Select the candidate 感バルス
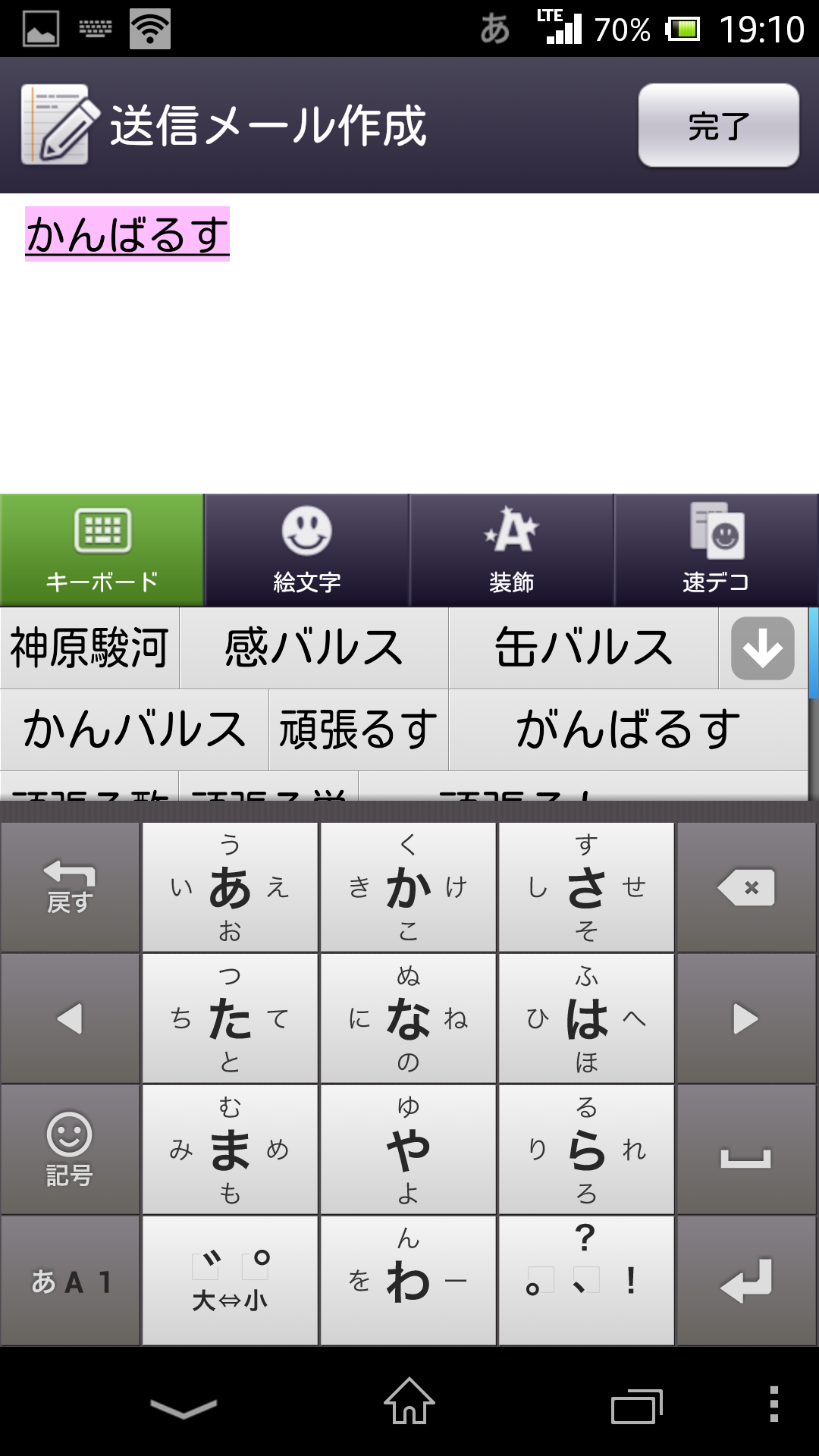This screenshot has width=819, height=1456. tap(313, 648)
